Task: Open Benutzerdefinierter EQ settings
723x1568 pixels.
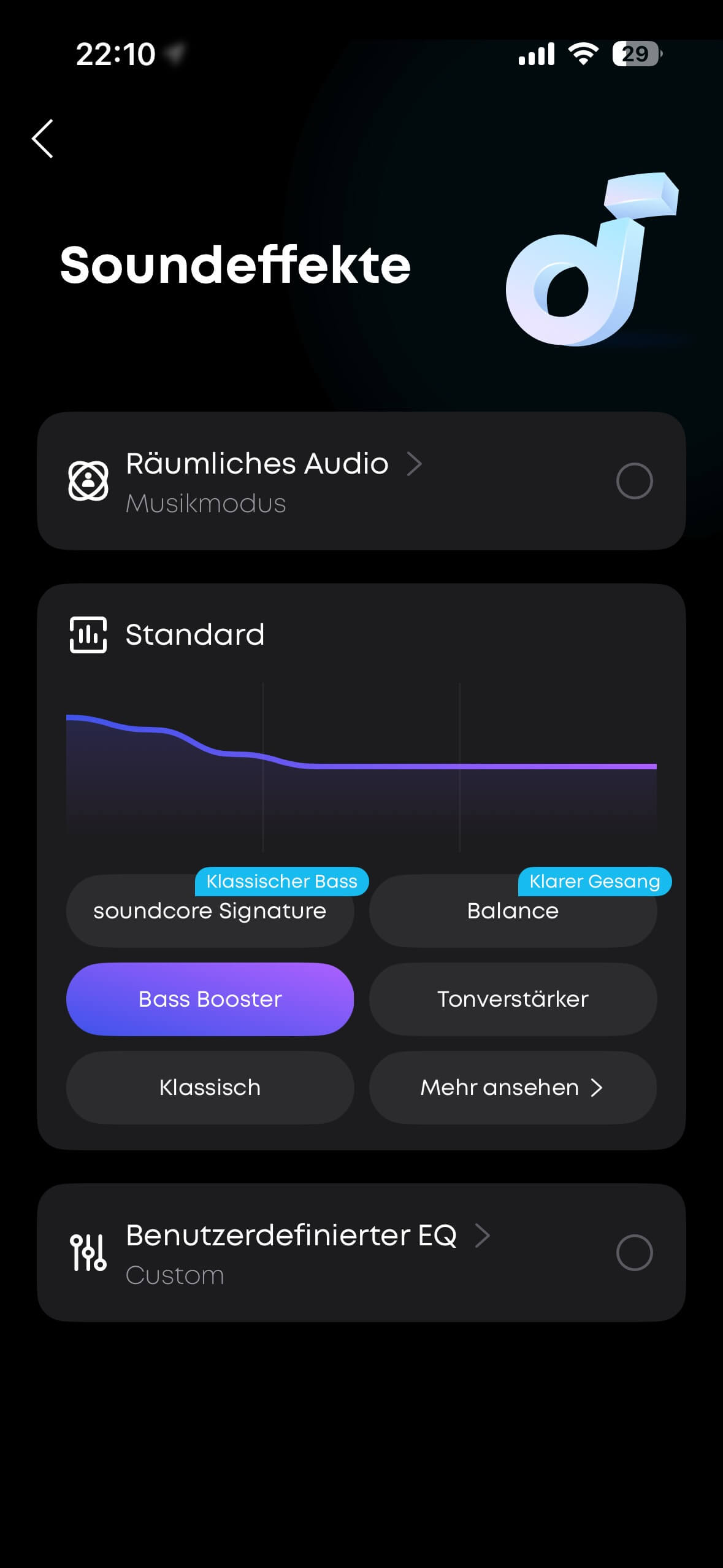Action: [x=307, y=1236]
